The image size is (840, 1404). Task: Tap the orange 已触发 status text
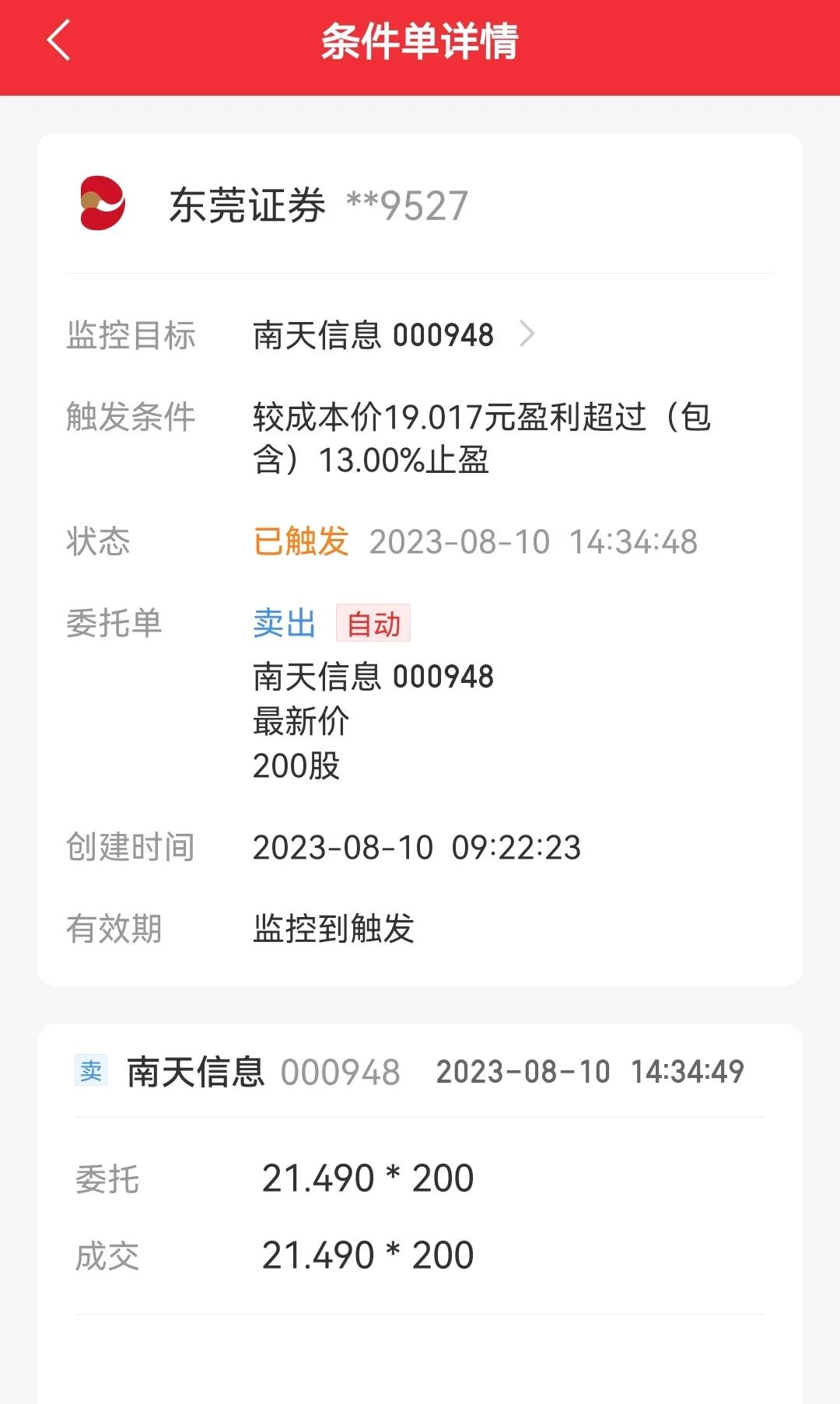pyautogui.click(x=299, y=543)
